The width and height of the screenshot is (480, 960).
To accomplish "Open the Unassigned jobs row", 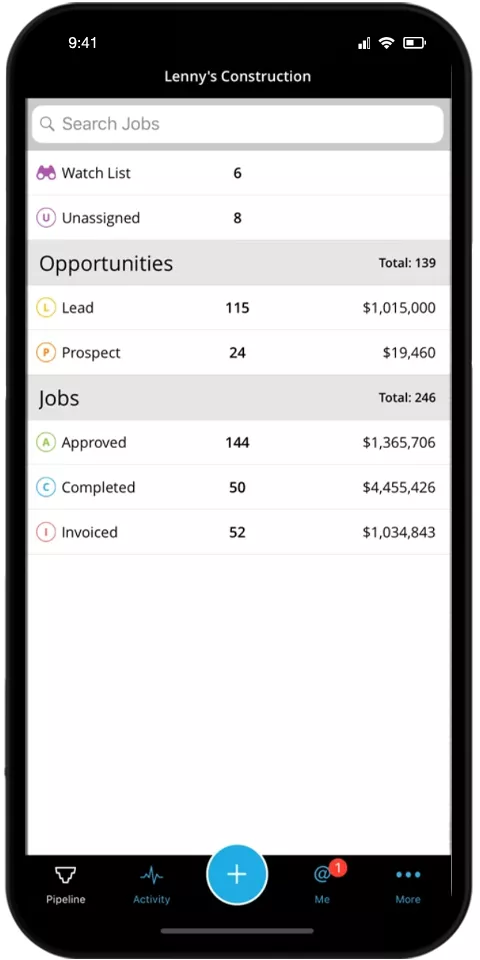I will [x=239, y=218].
